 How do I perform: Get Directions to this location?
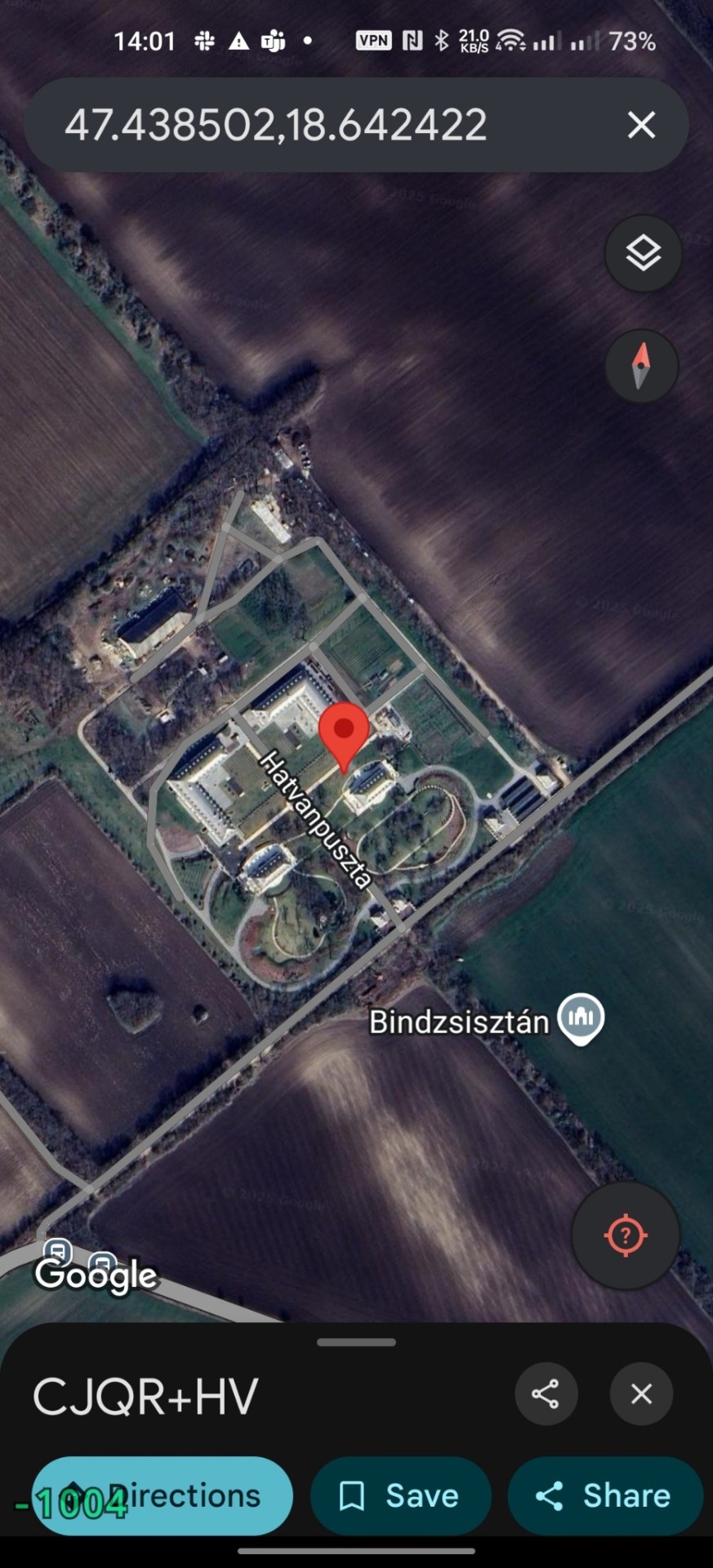(163, 1495)
